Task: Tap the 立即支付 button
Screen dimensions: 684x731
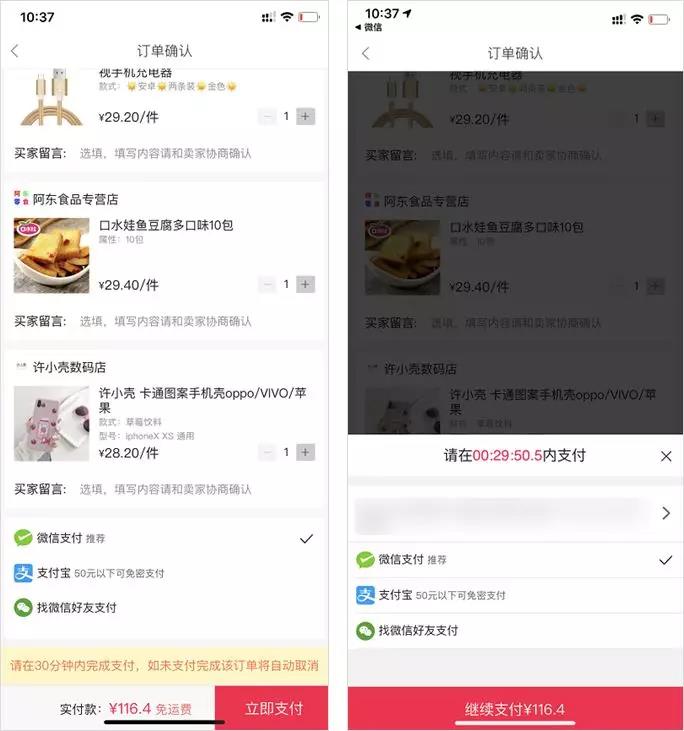Action: click(273, 708)
